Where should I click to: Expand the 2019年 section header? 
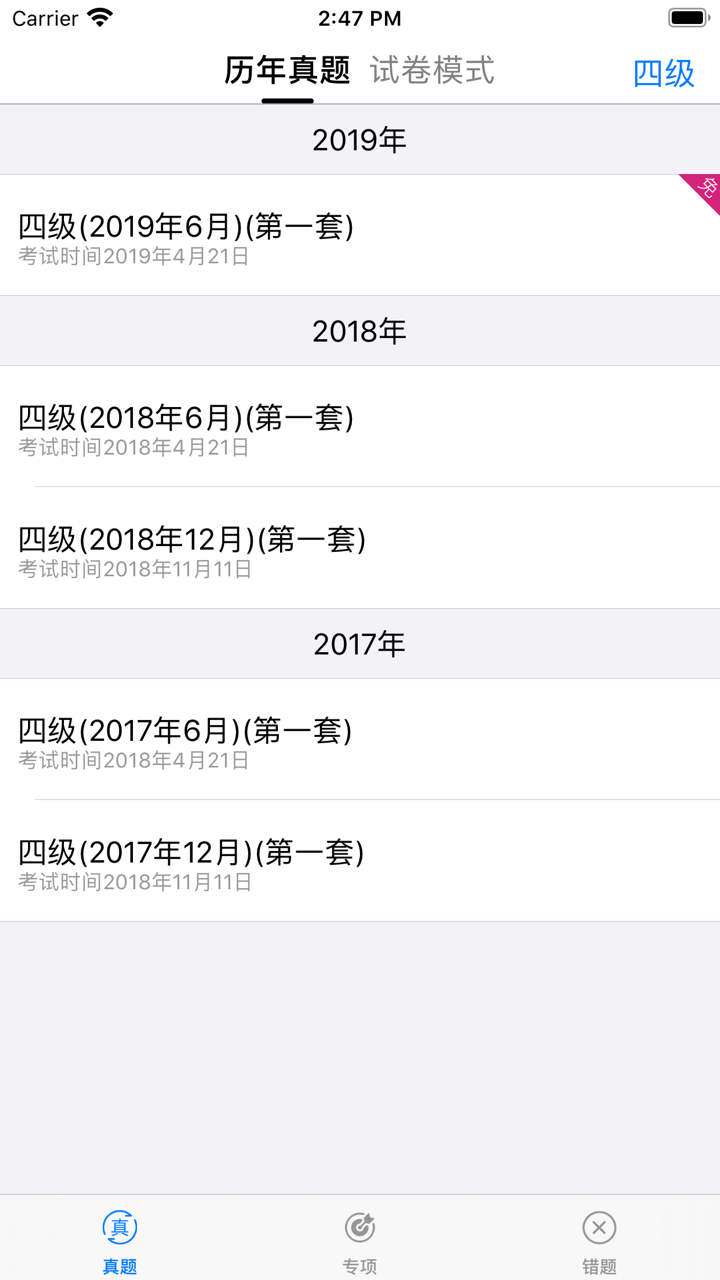click(360, 139)
